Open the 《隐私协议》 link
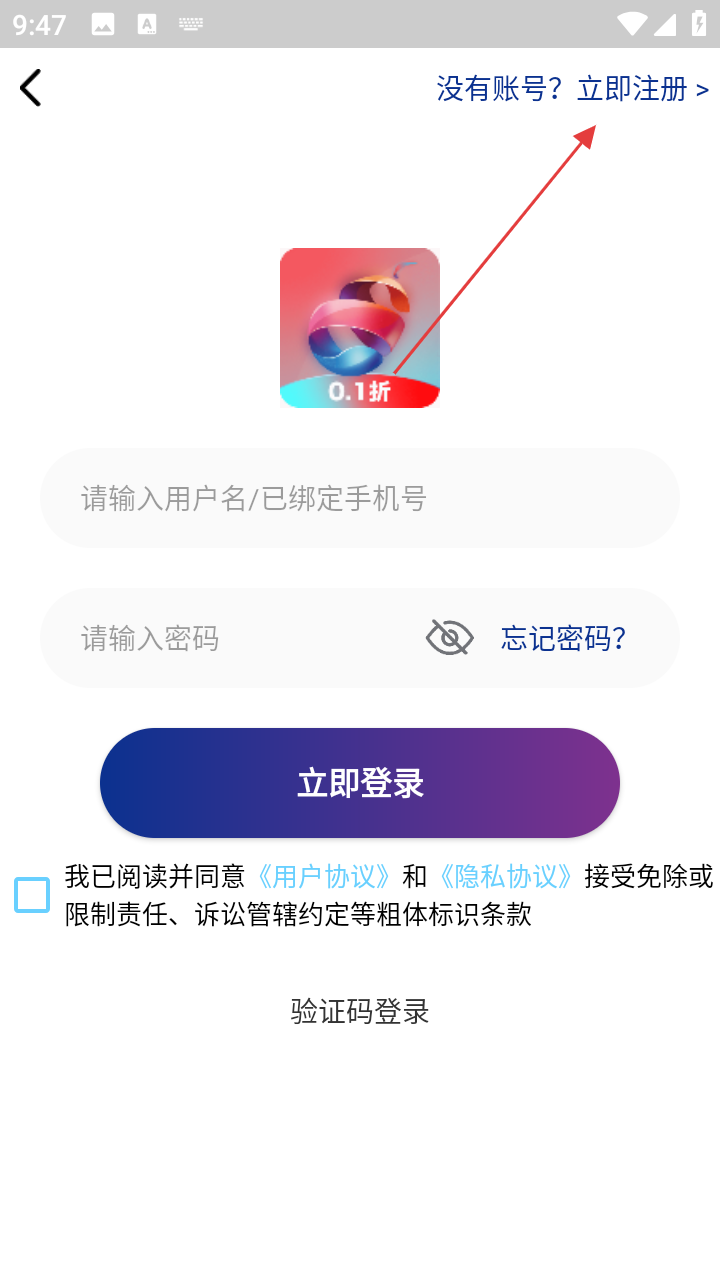Viewport: 720px width, 1280px height. [x=506, y=877]
